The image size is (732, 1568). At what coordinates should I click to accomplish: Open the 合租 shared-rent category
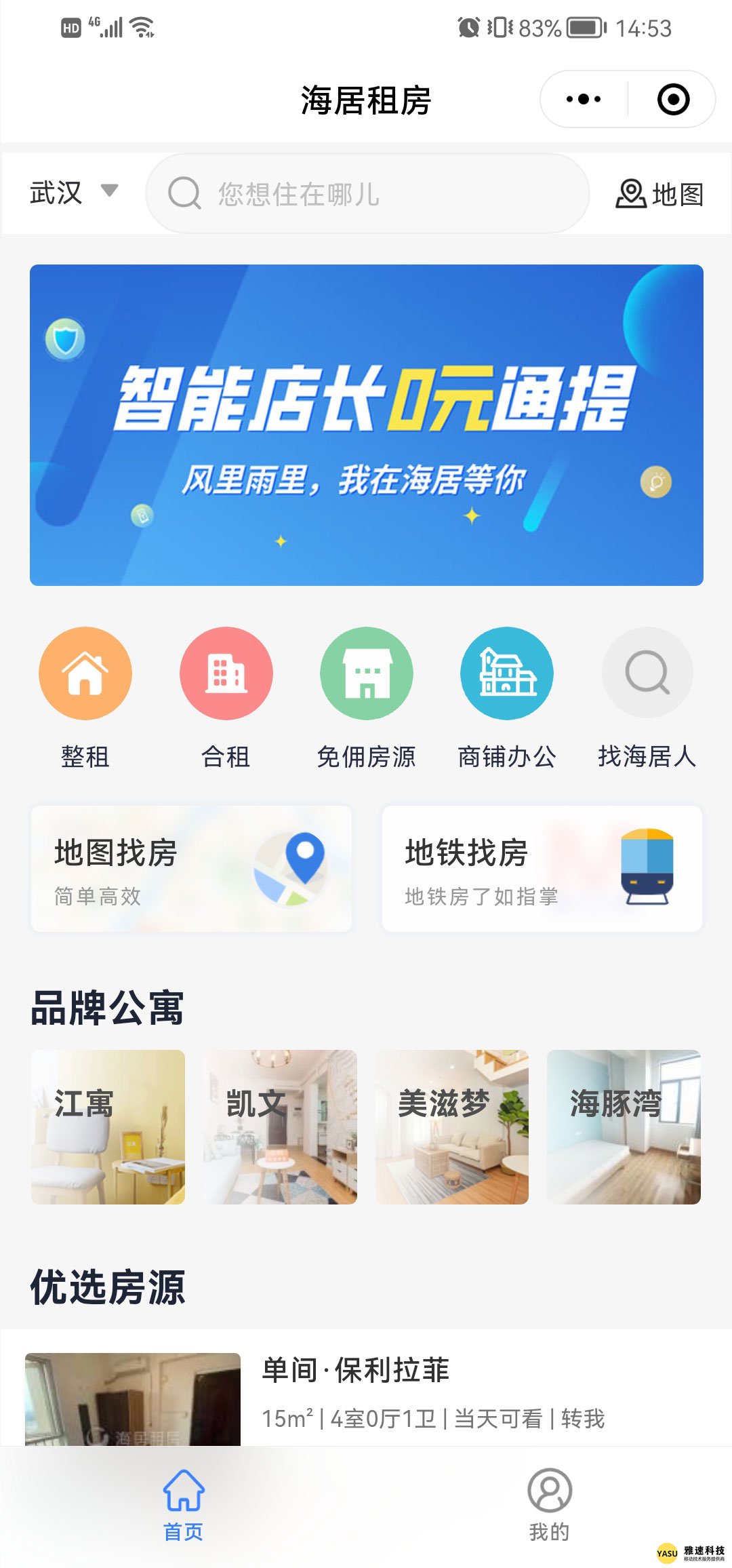coord(226,672)
